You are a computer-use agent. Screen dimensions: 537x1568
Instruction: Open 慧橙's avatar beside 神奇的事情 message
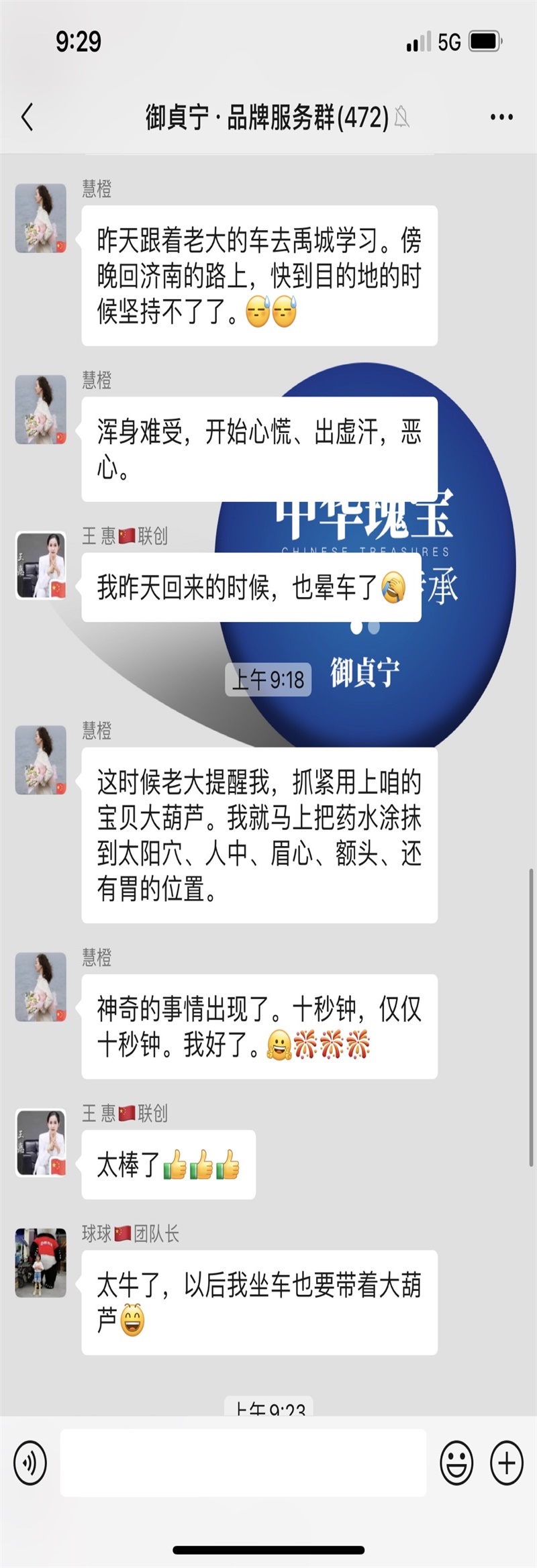point(41,987)
